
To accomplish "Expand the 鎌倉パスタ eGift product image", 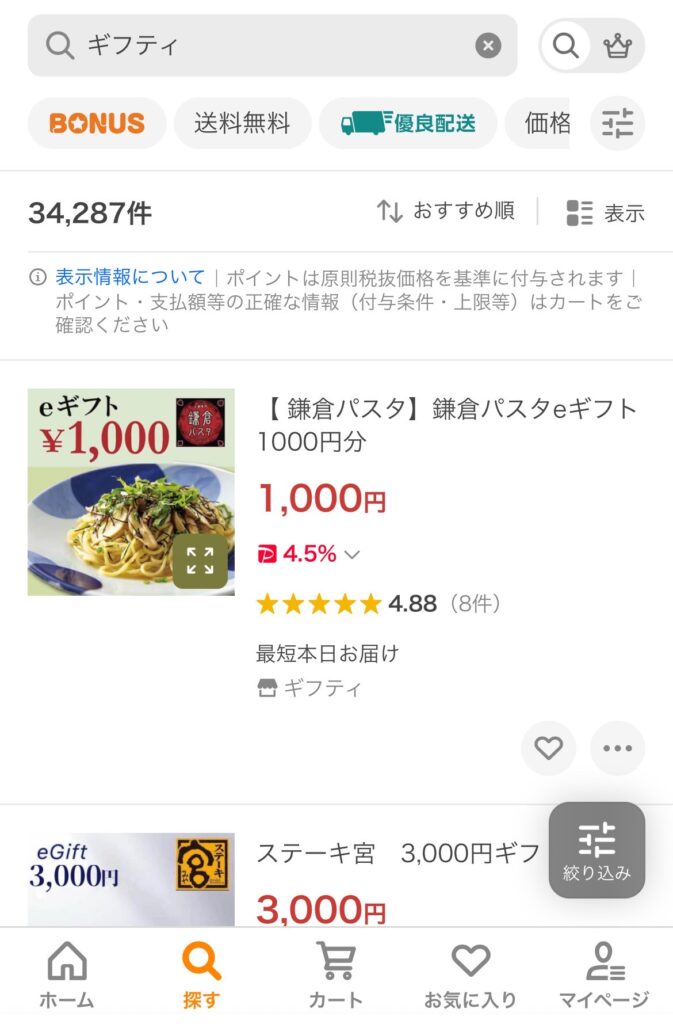I will coord(200,560).
